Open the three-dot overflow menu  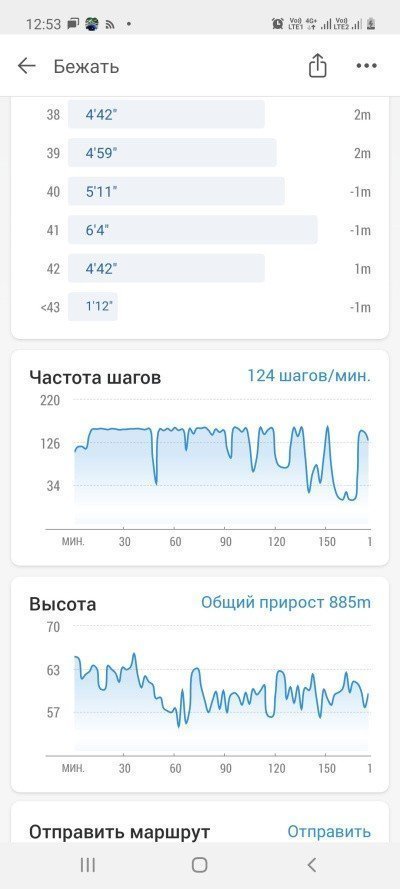367,66
